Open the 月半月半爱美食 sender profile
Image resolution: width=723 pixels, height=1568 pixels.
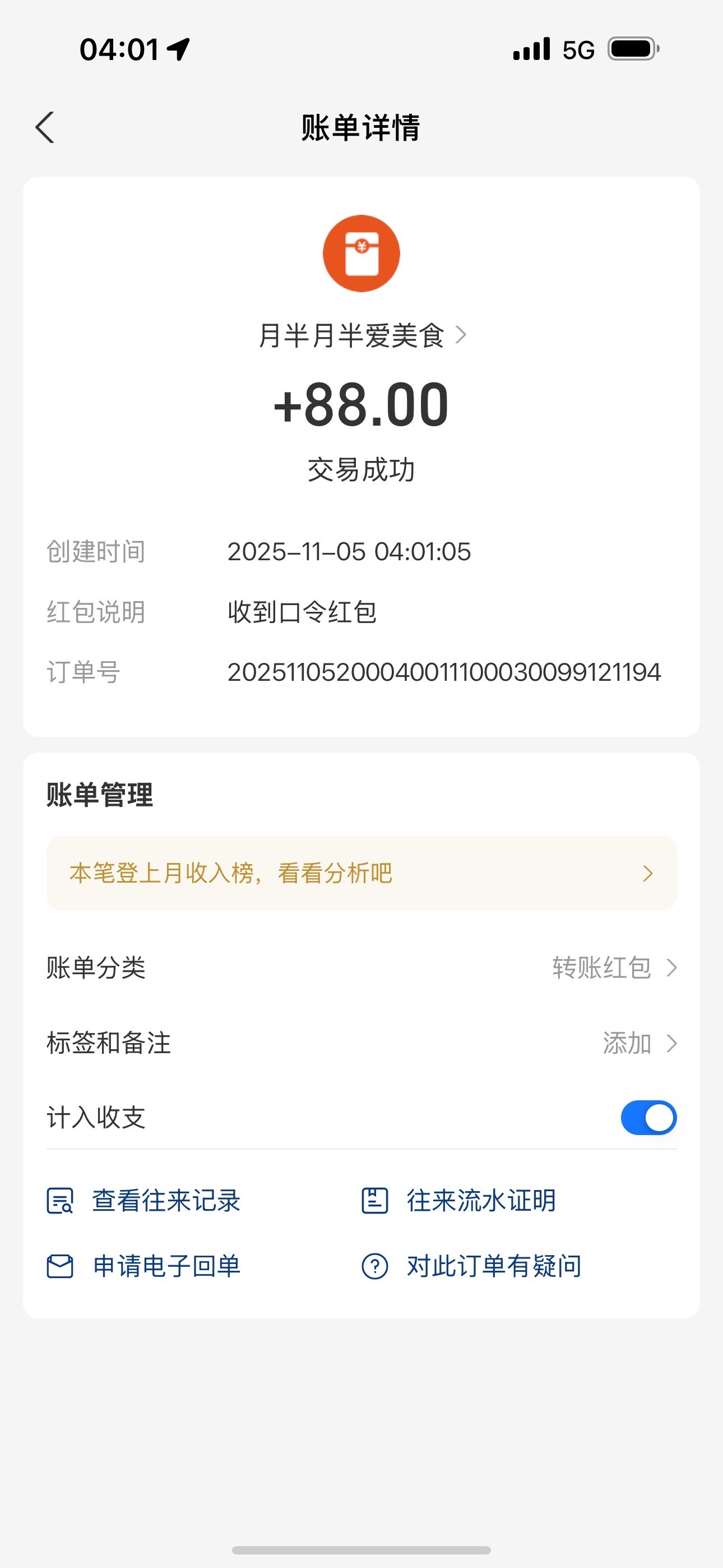(x=361, y=335)
